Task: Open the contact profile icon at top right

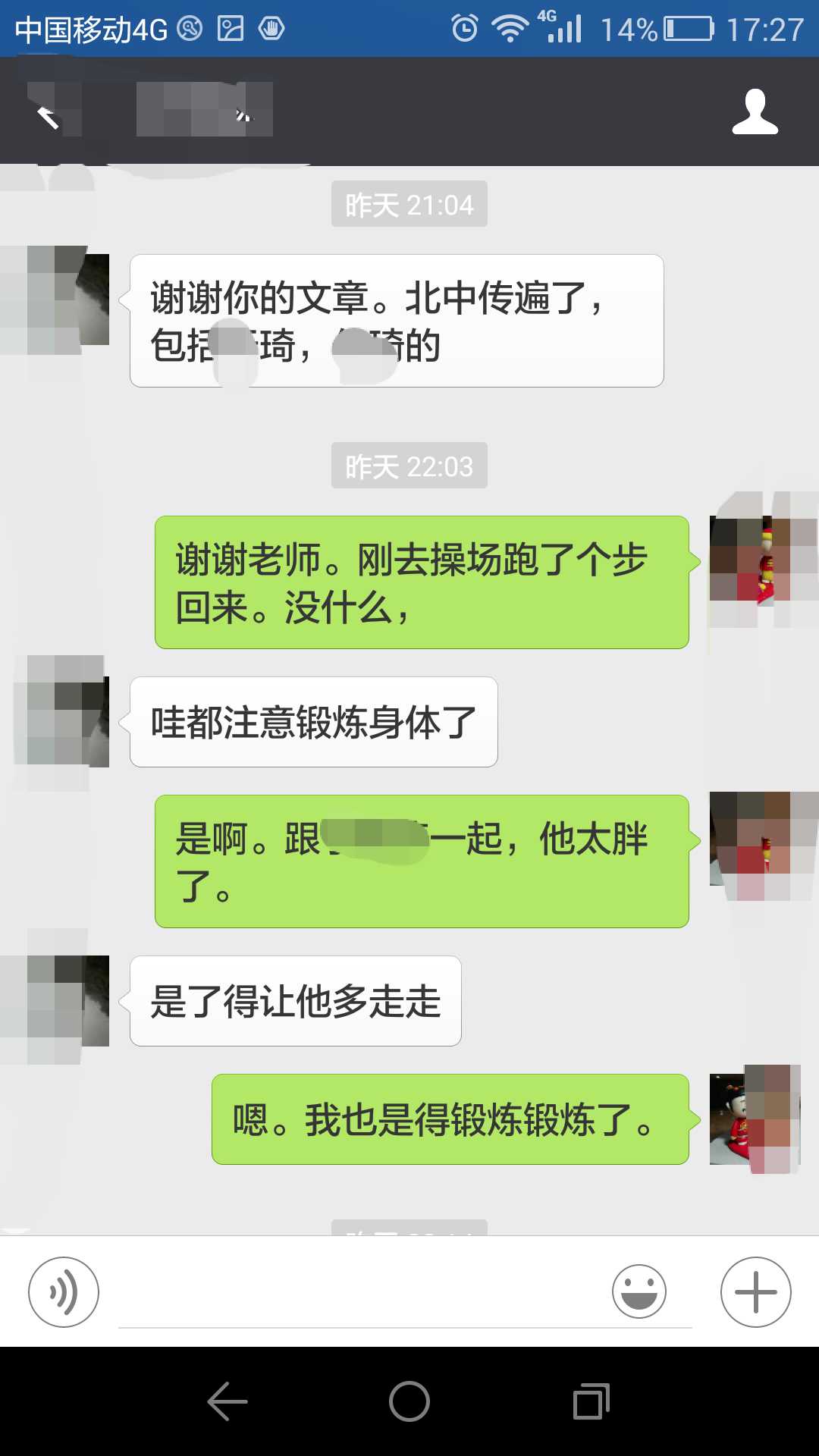Action: (753, 112)
